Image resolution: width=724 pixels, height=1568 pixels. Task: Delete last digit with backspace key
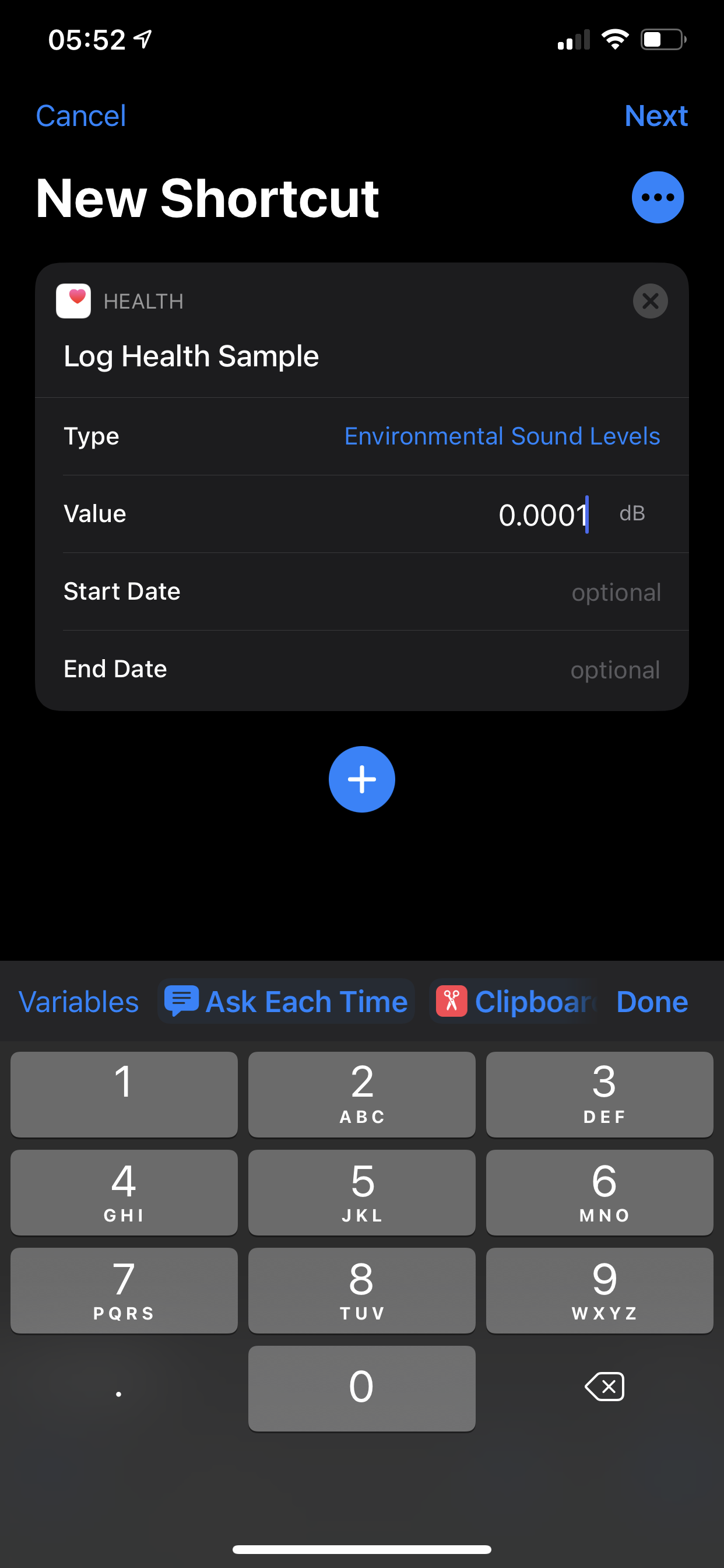pyautogui.click(x=604, y=1387)
